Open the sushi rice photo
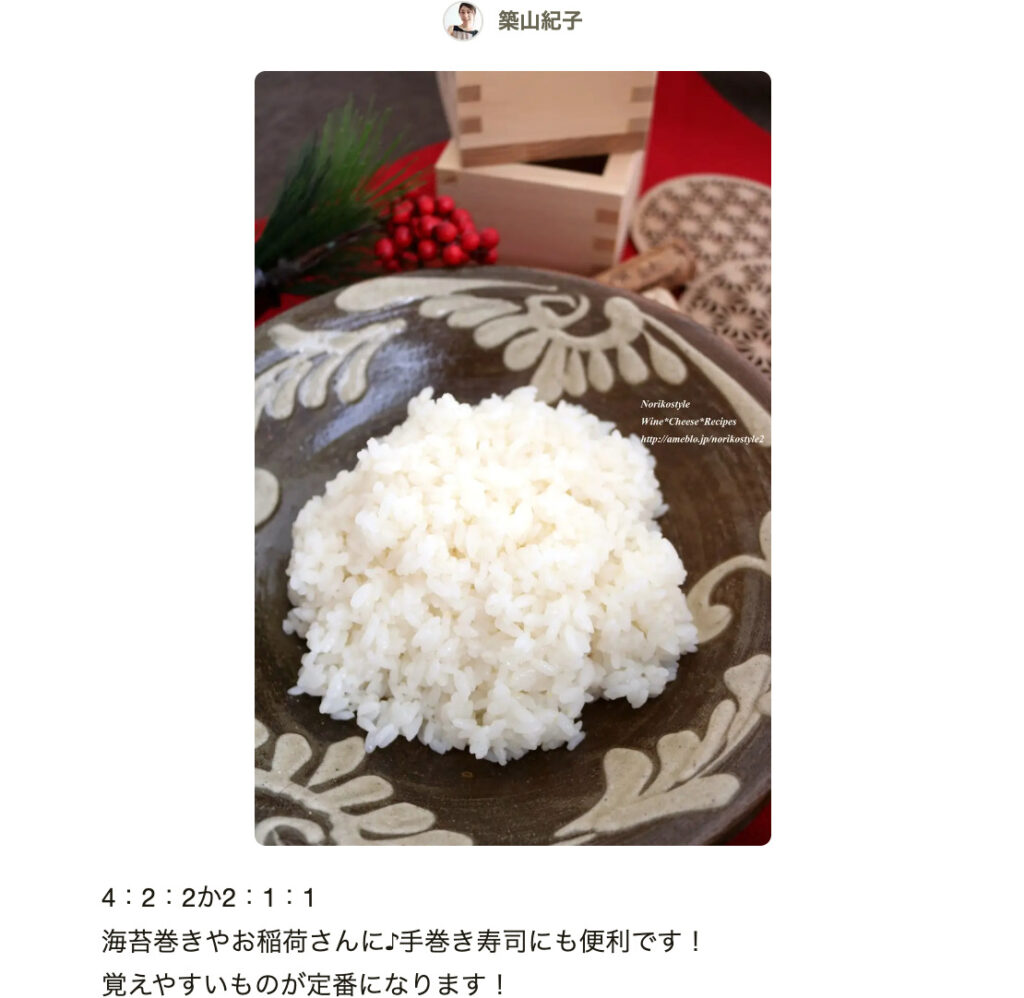 coord(512,458)
